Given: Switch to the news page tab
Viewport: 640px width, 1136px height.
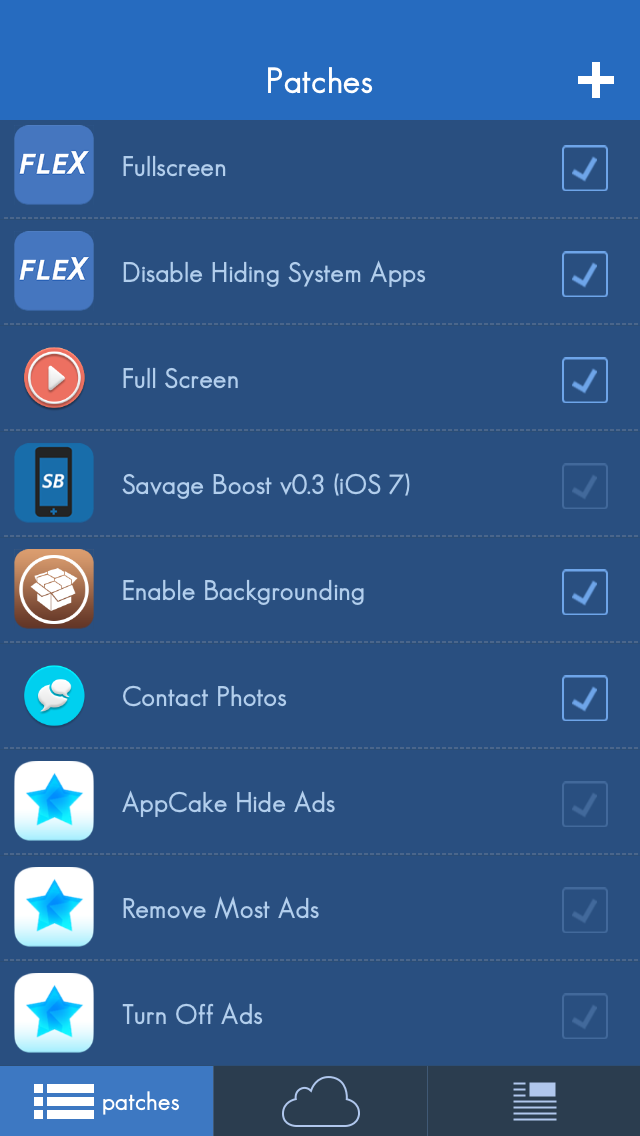Looking at the screenshot, I should point(534,1101).
